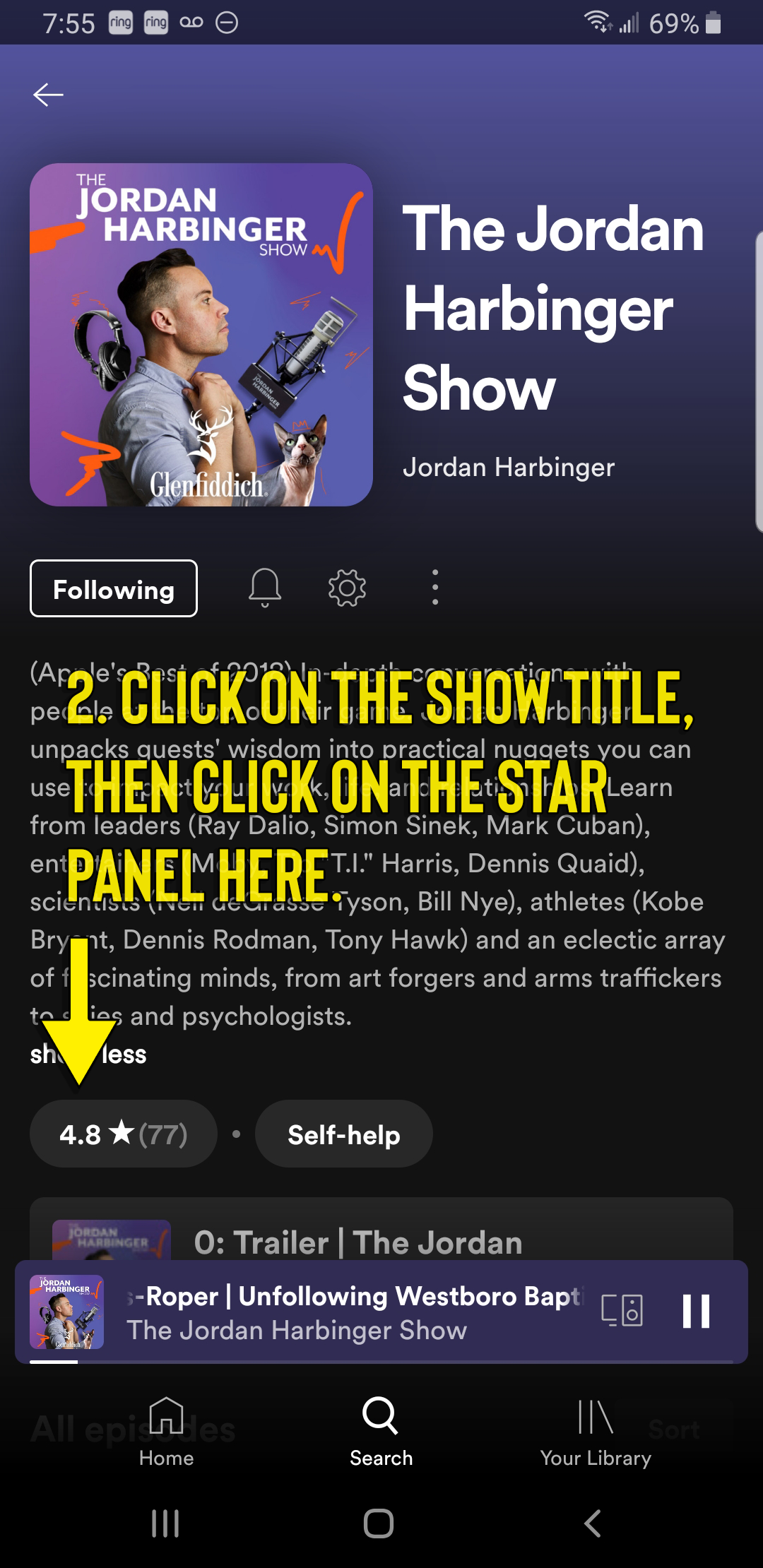Open the show settings gear

(347, 588)
